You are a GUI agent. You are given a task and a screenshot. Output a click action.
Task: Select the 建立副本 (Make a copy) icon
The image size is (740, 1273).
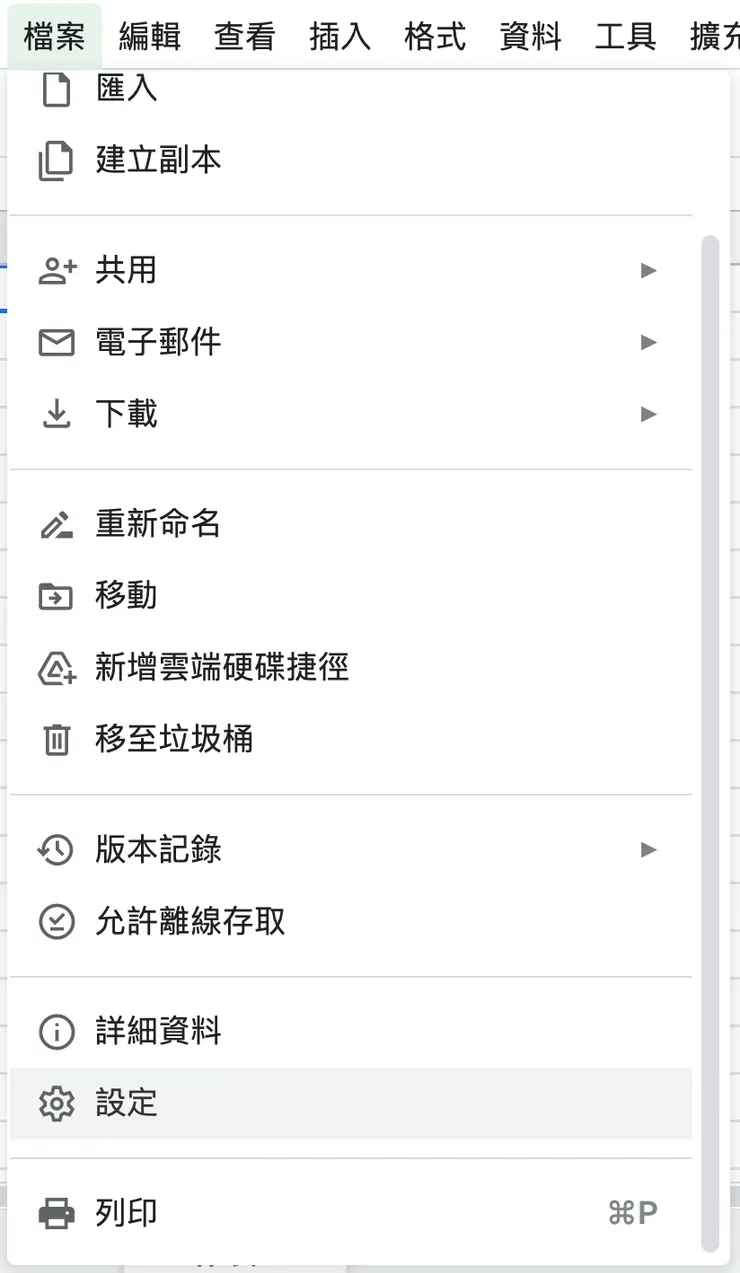(57, 159)
